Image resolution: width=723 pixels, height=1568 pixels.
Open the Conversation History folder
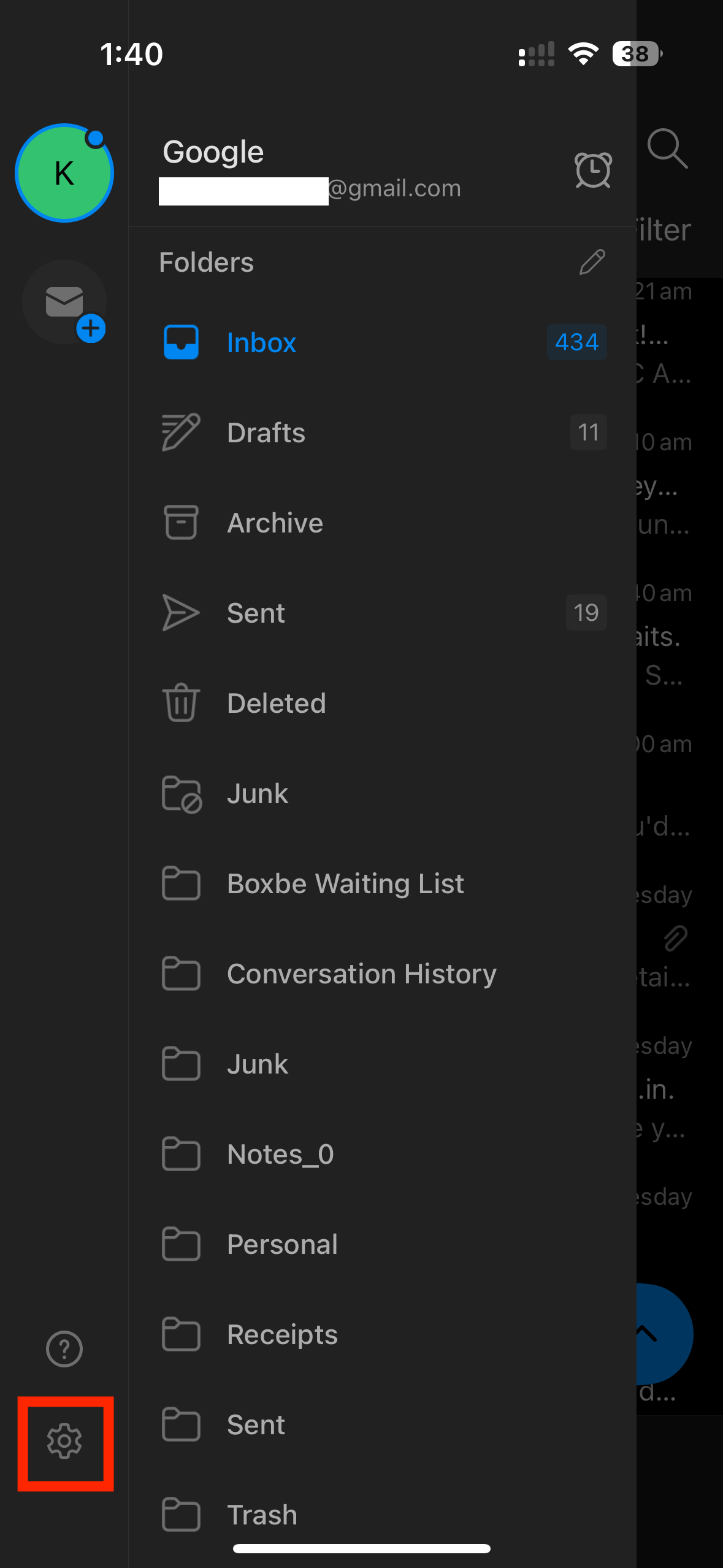tap(383, 974)
